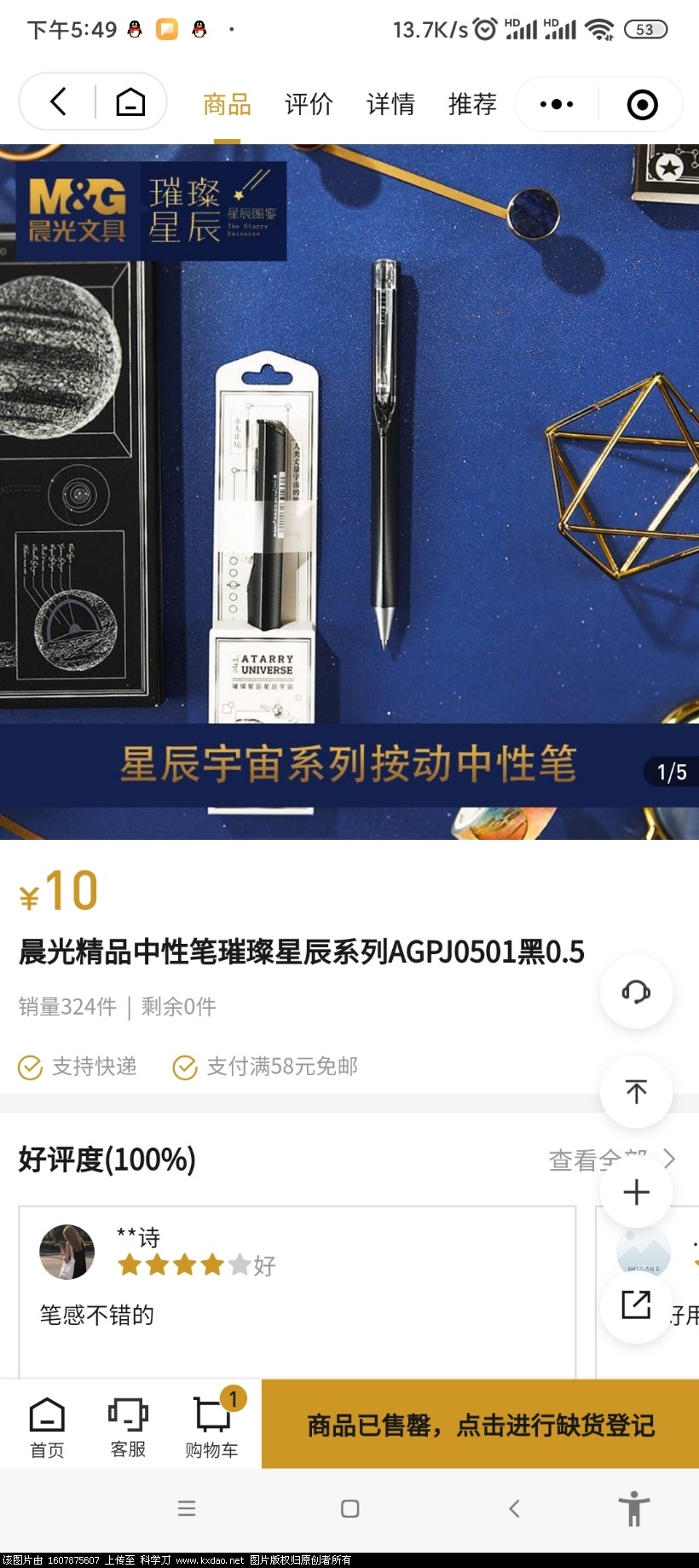
Task: Tap the 首页 home icon in bottom navigation
Action: [x=47, y=1422]
